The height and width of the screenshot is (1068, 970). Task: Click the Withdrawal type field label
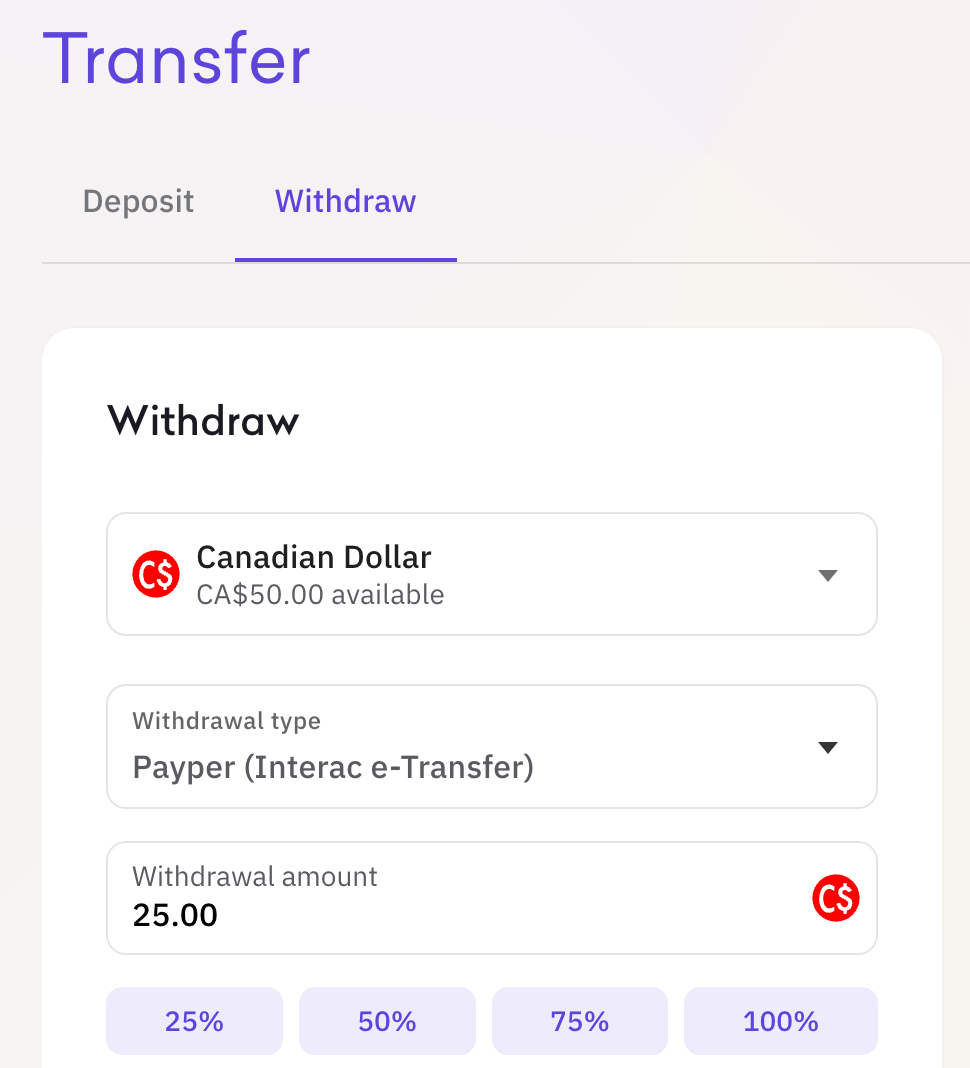226,720
